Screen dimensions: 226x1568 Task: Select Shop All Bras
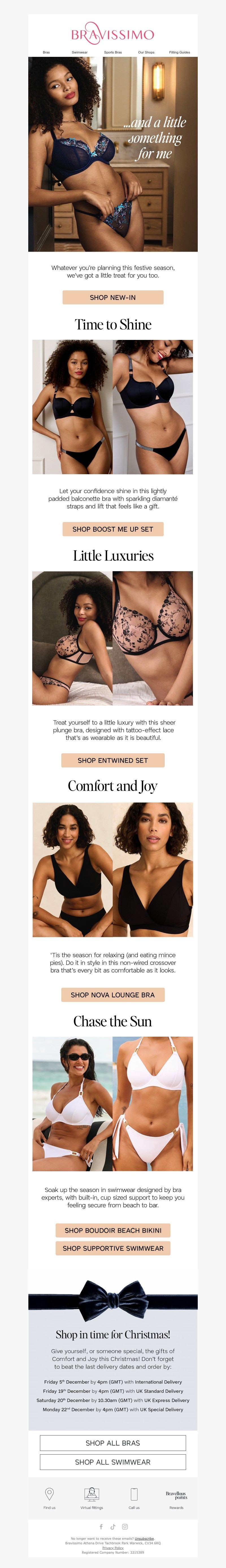[113, 1443]
